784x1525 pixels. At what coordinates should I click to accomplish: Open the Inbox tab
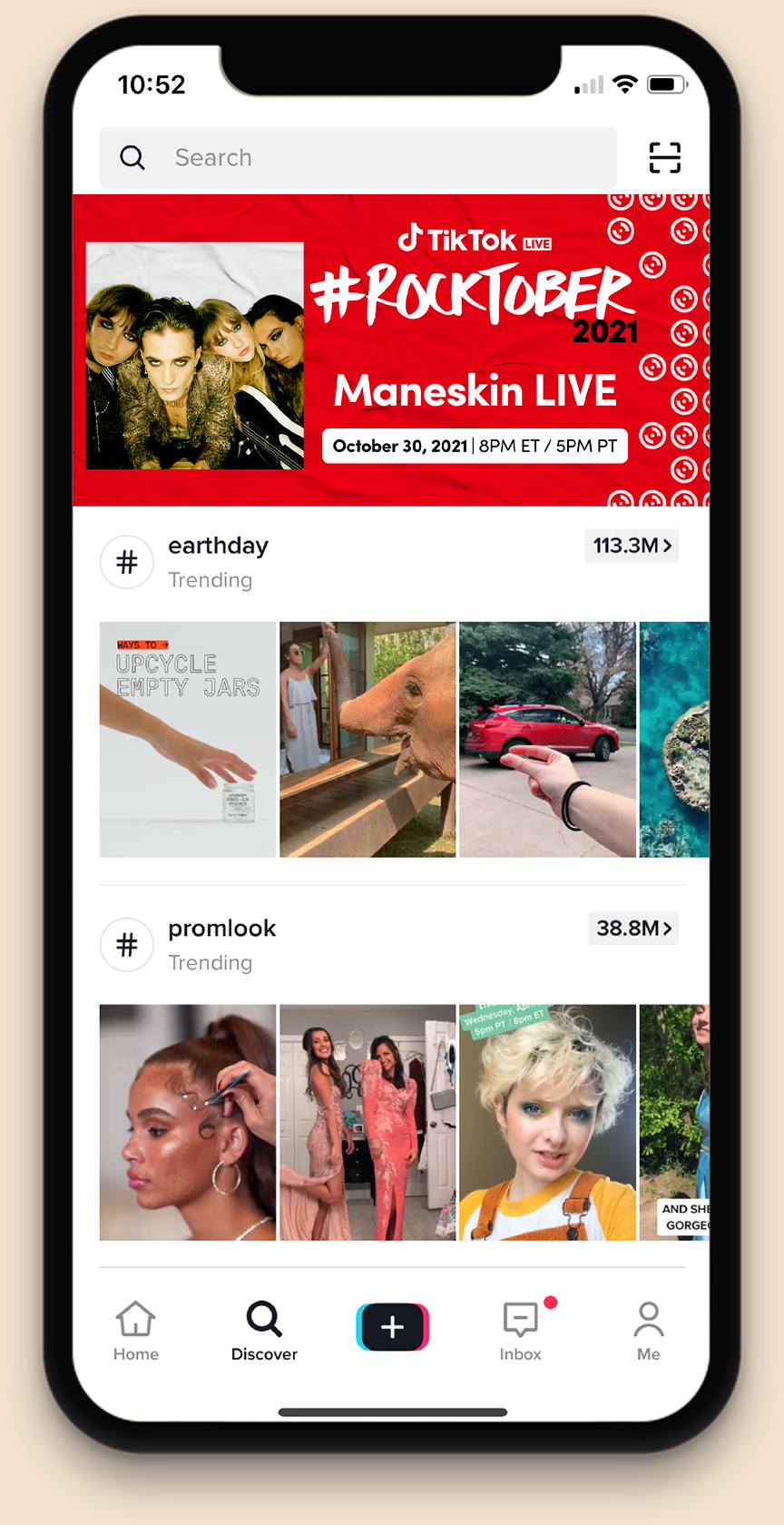click(521, 1330)
